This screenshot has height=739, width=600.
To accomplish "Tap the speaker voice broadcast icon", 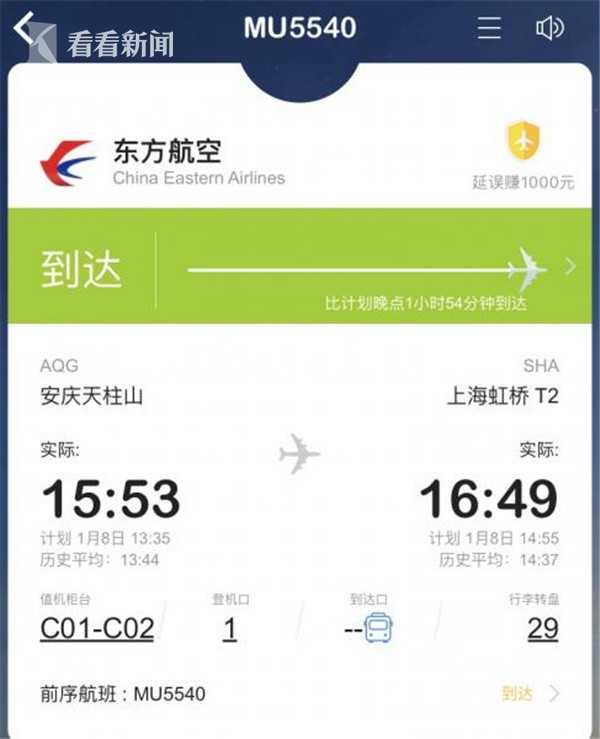I will click(549, 28).
